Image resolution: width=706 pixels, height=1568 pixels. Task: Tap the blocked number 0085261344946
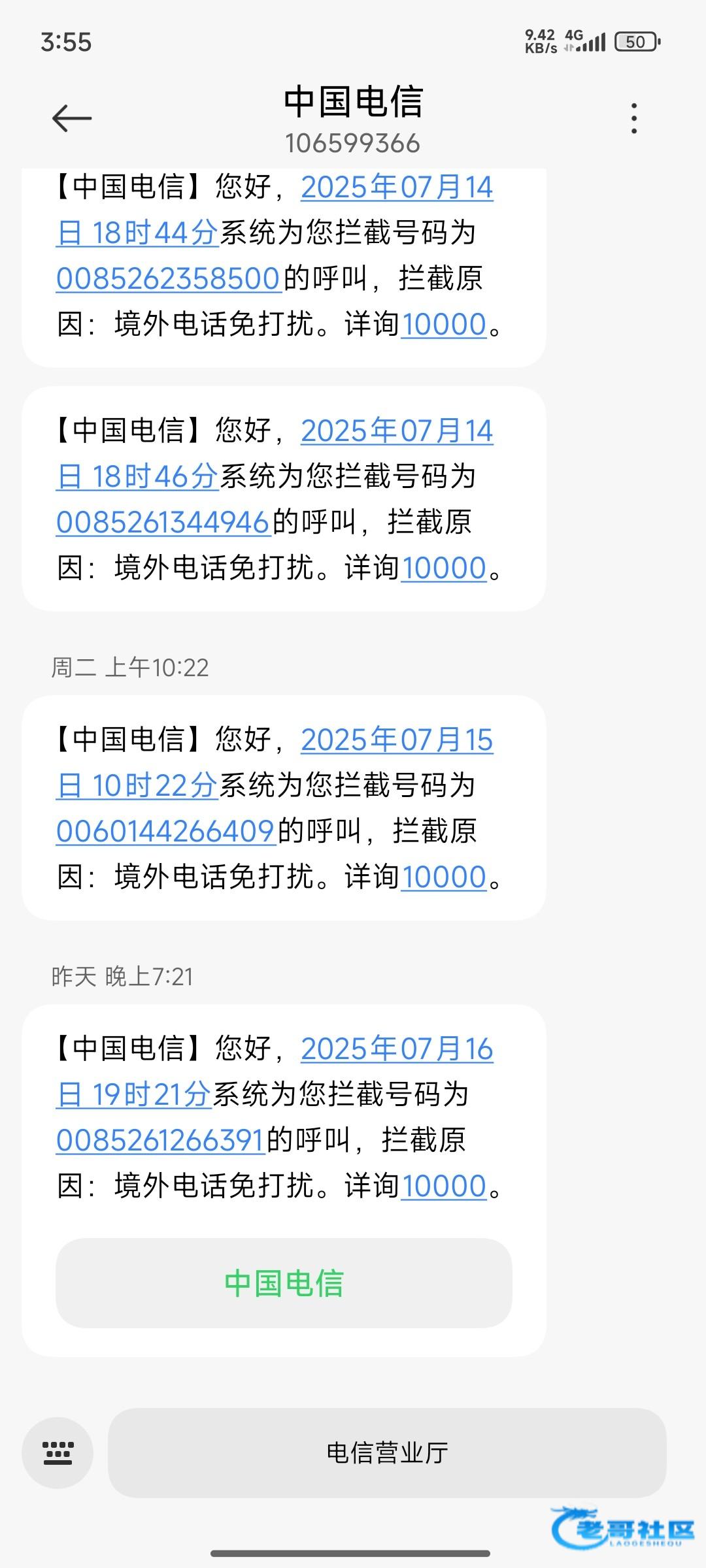click(x=163, y=522)
